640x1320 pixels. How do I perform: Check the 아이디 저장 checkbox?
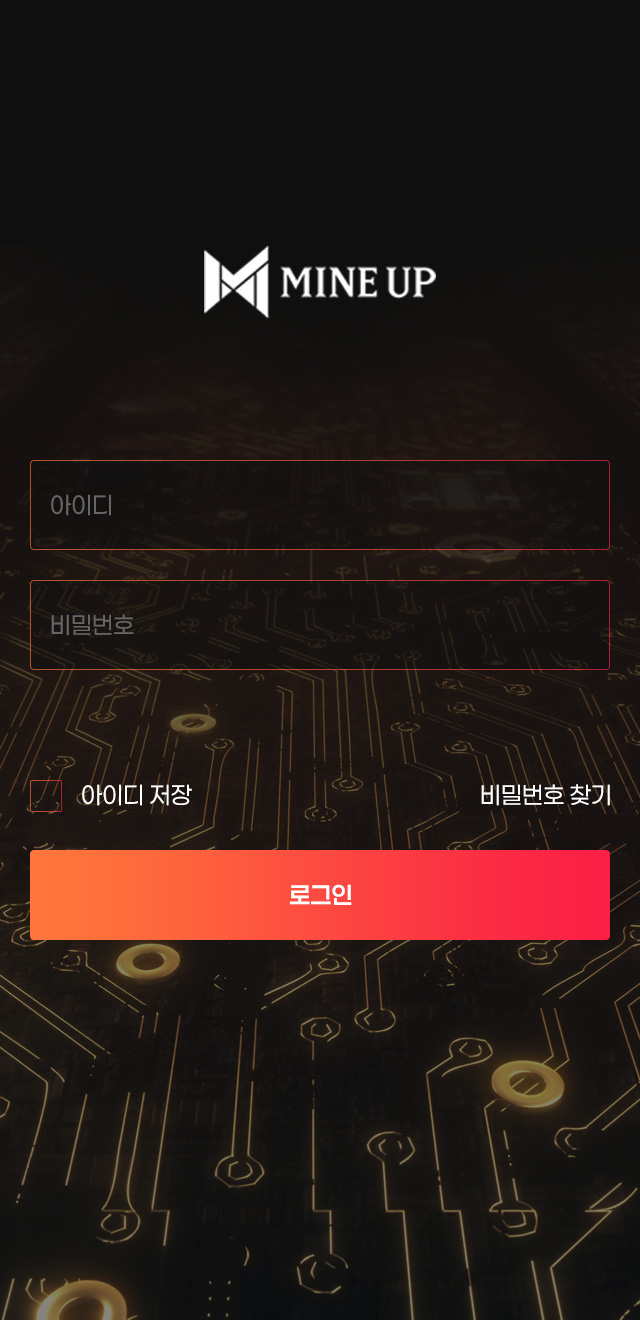click(x=46, y=796)
